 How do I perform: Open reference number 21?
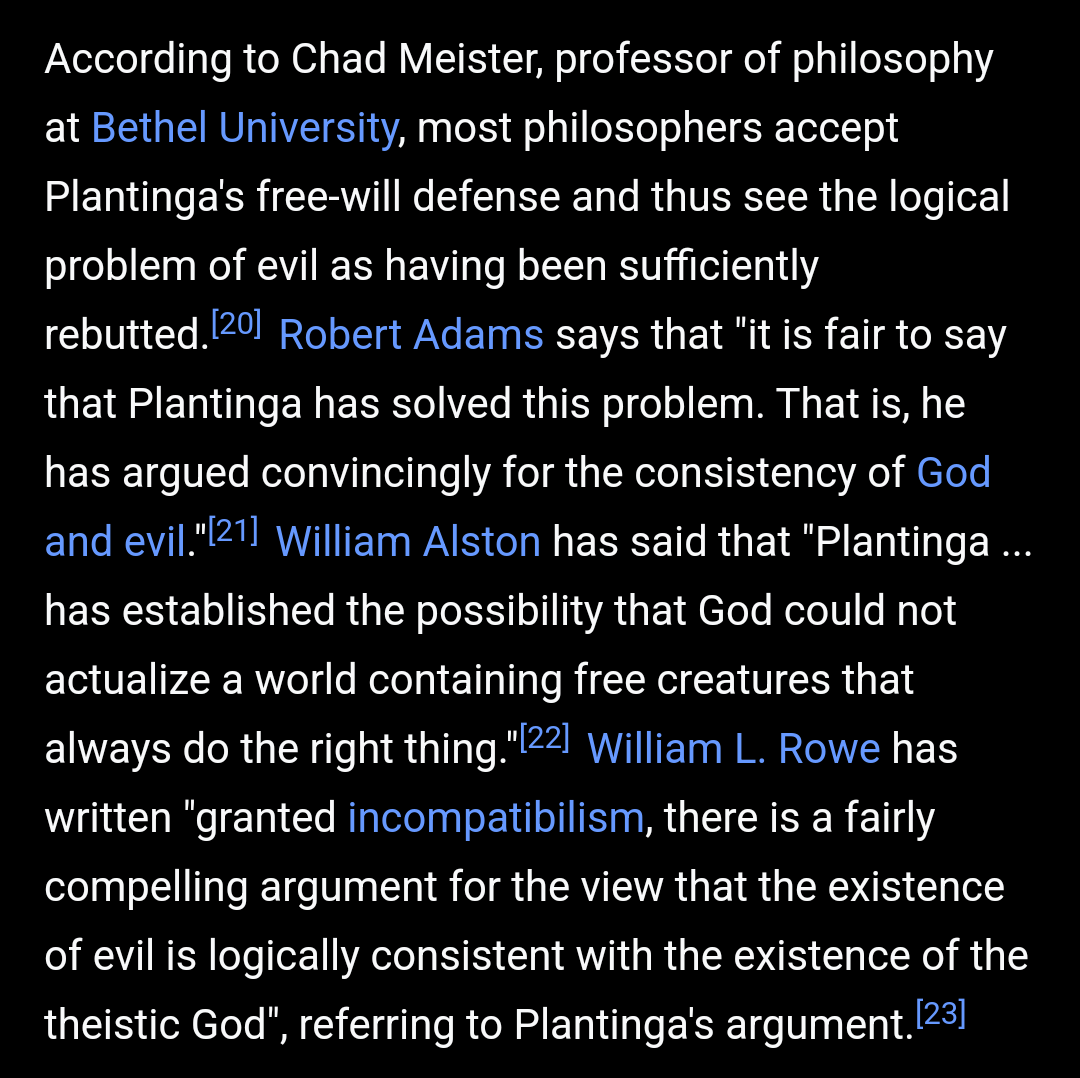[233, 533]
